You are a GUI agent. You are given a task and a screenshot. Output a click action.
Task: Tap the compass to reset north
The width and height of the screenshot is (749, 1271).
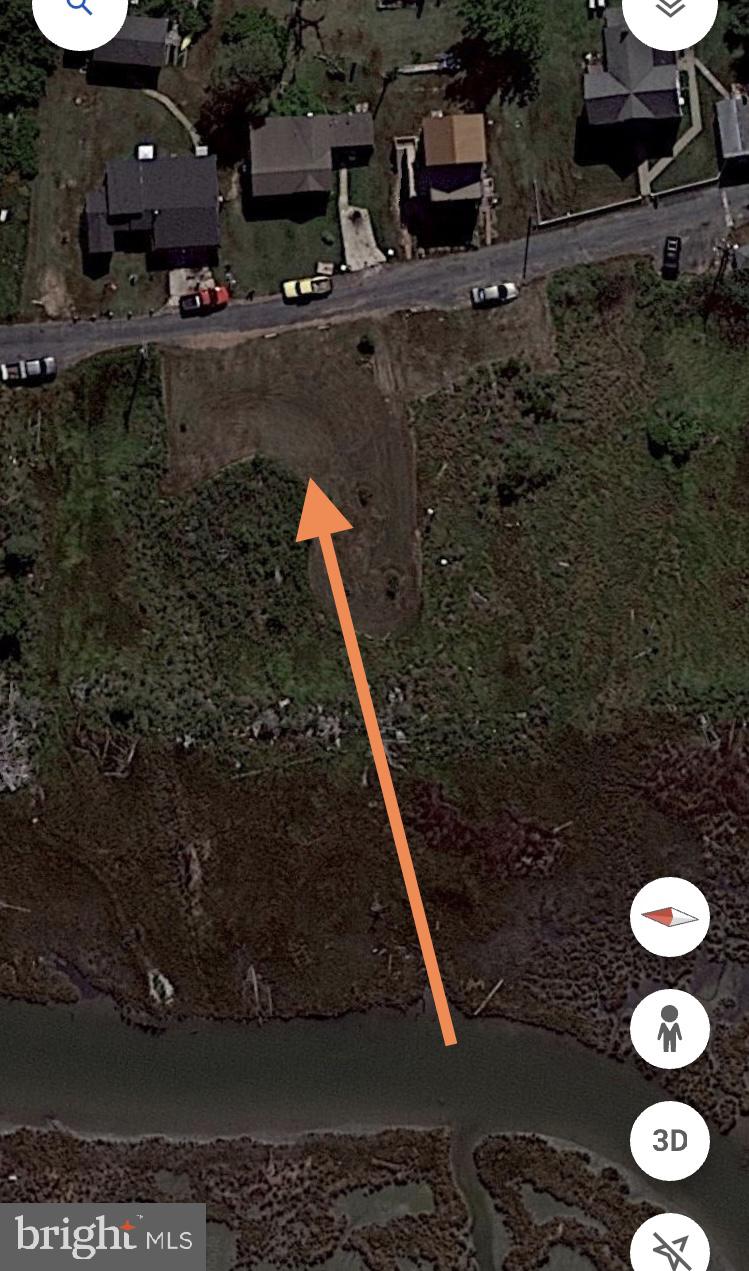pos(670,917)
